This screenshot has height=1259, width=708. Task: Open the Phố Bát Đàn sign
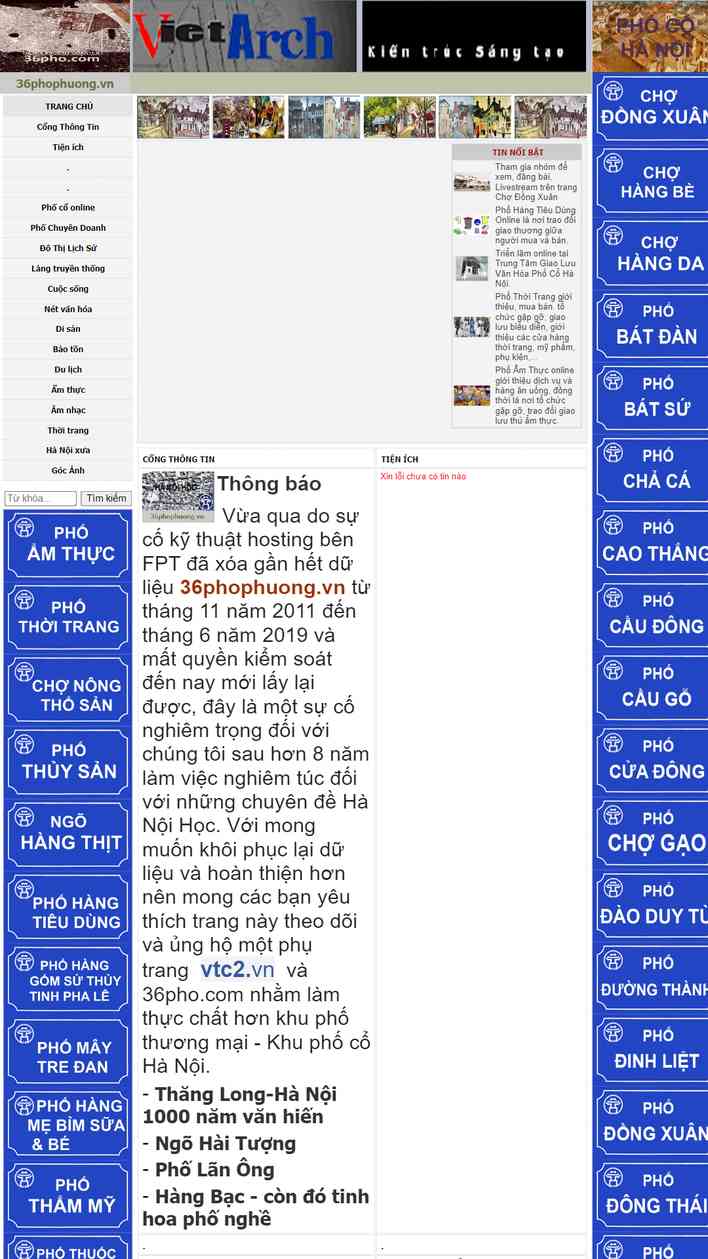coord(652,325)
